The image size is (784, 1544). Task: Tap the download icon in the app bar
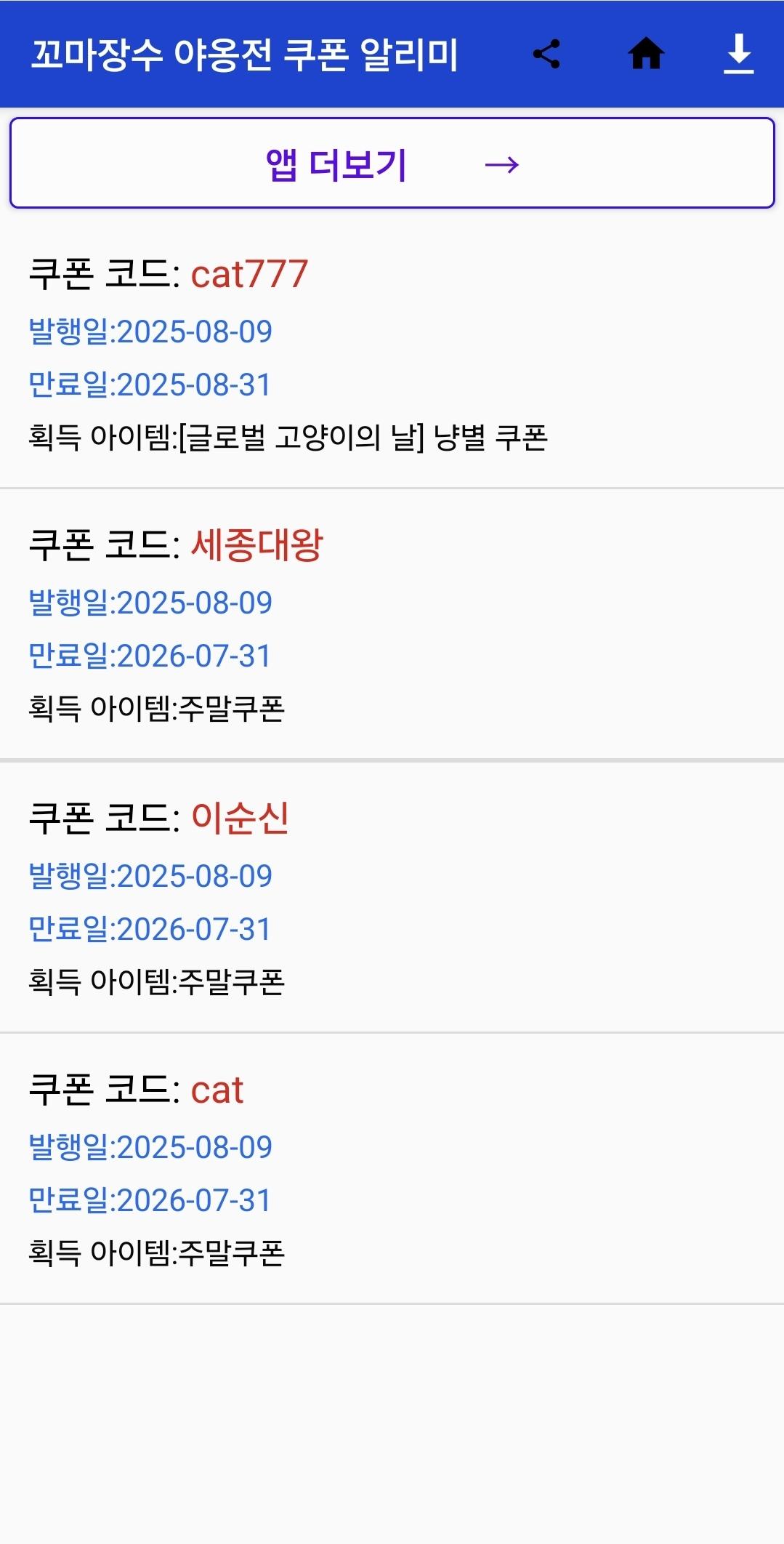tap(738, 55)
